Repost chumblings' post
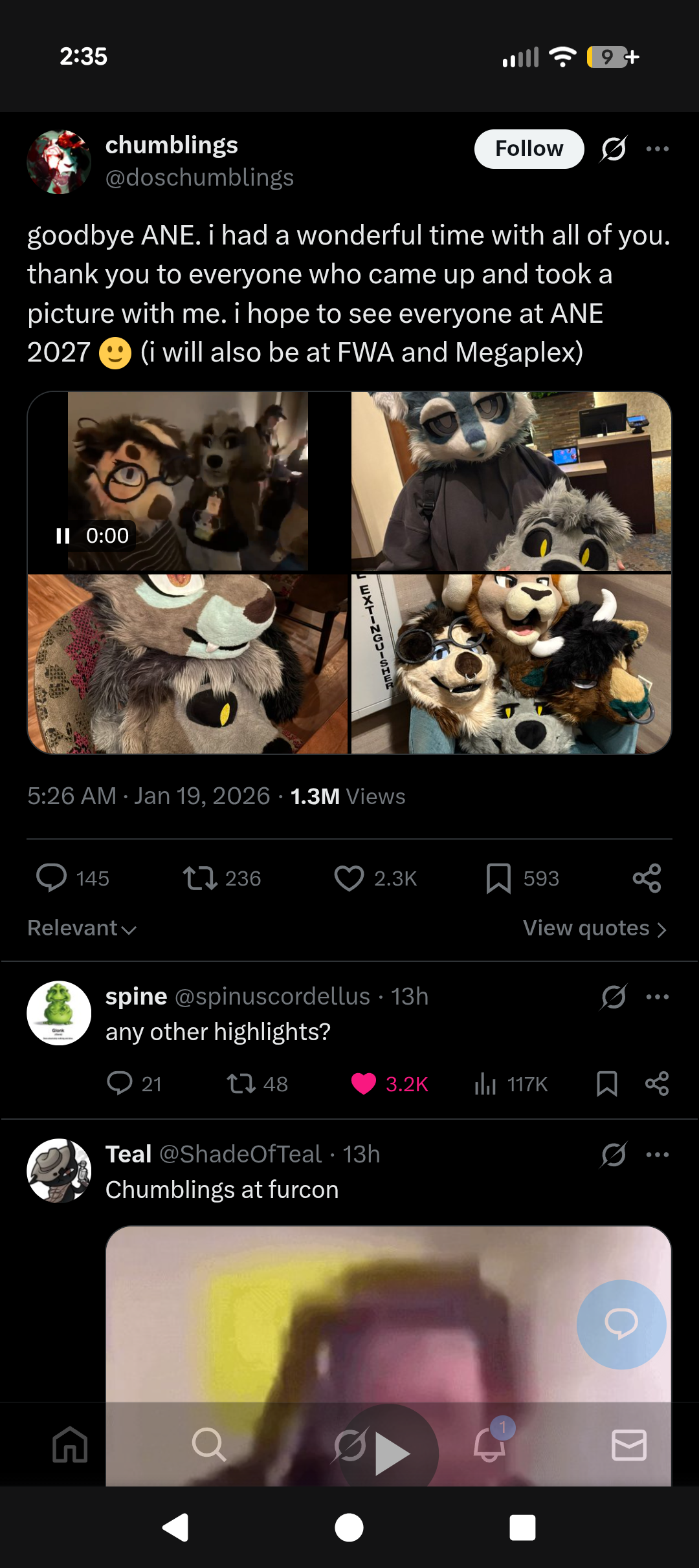Viewport: 699px width, 1568px height. coord(200,878)
